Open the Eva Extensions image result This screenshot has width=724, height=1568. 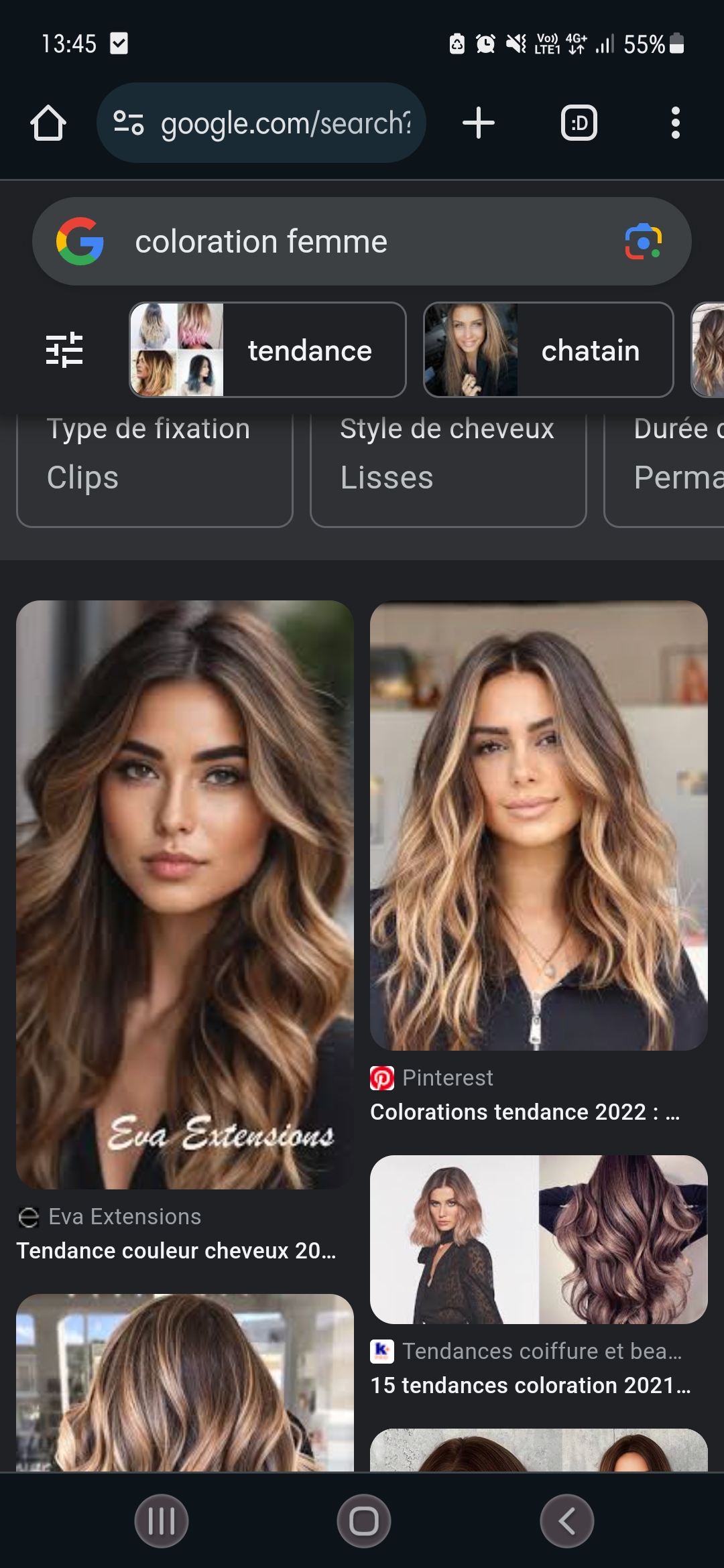click(x=185, y=895)
